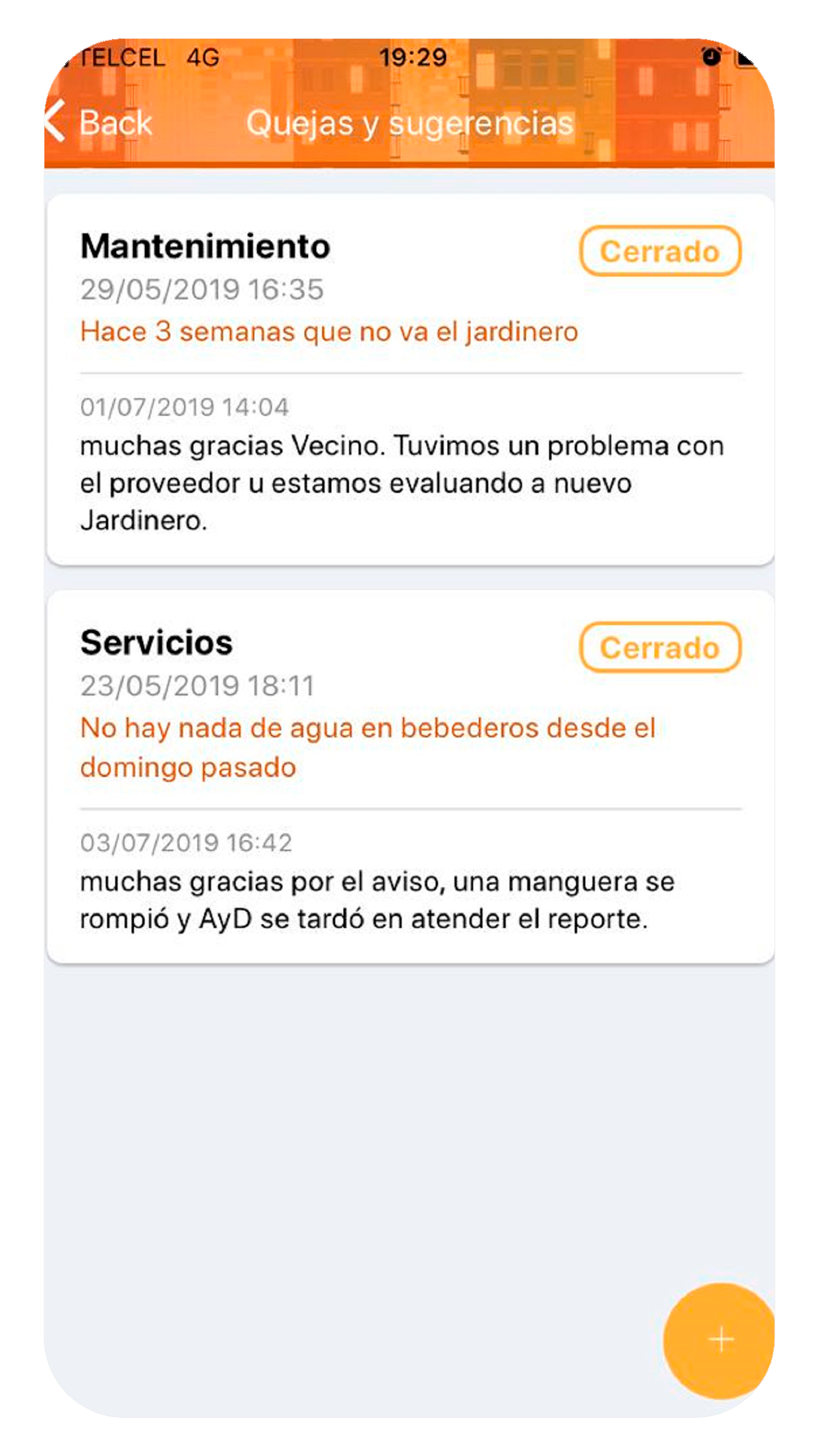Open the Mantenimiento complaint card
Image resolution: width=819 pixels, height=1456 pixels.
coord(410,380)
